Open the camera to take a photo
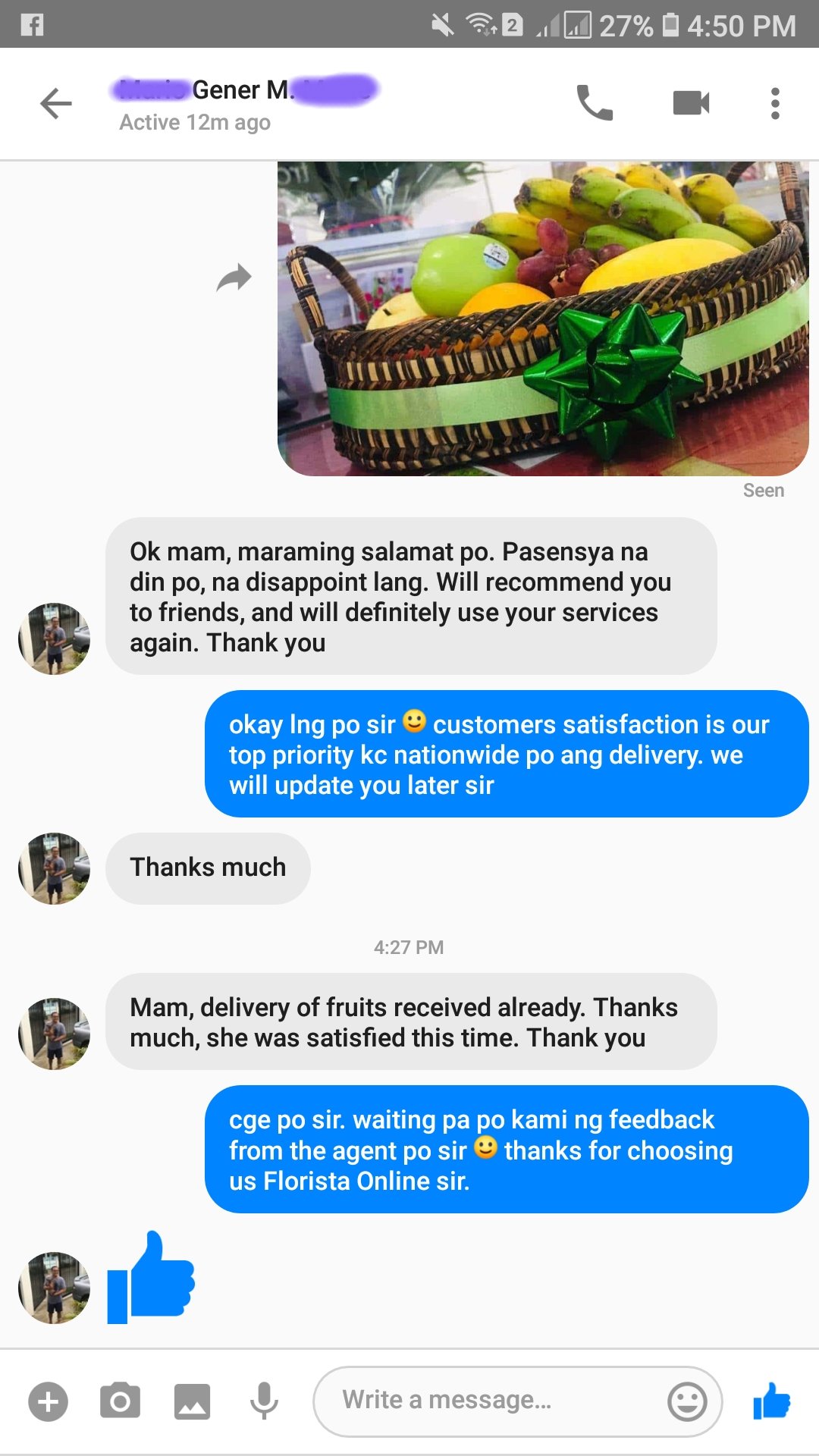This screenshot has width=819, height=1456. click(120, 1401)
